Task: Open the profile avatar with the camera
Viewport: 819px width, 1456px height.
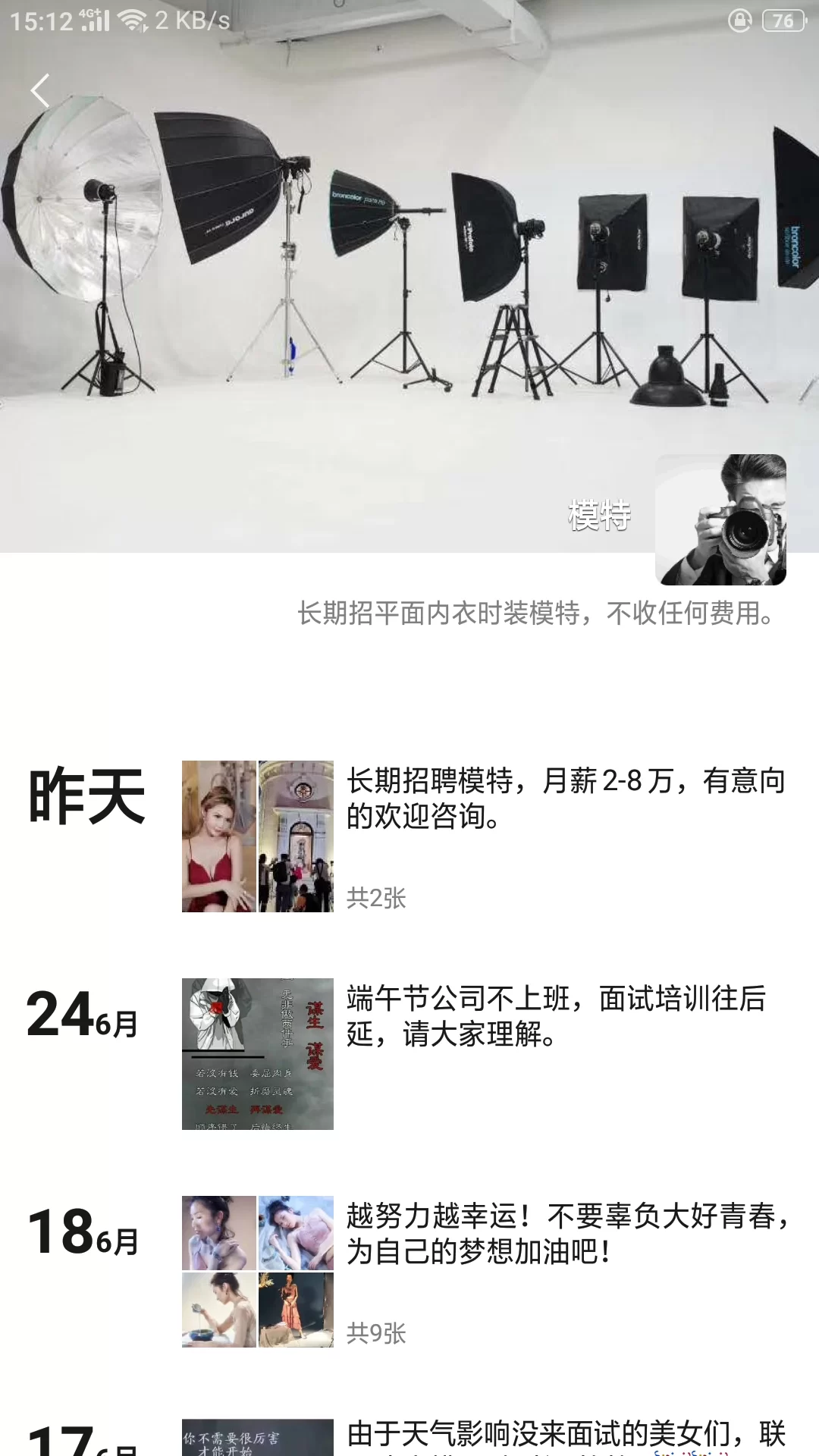Action: [x=720, y=519]
